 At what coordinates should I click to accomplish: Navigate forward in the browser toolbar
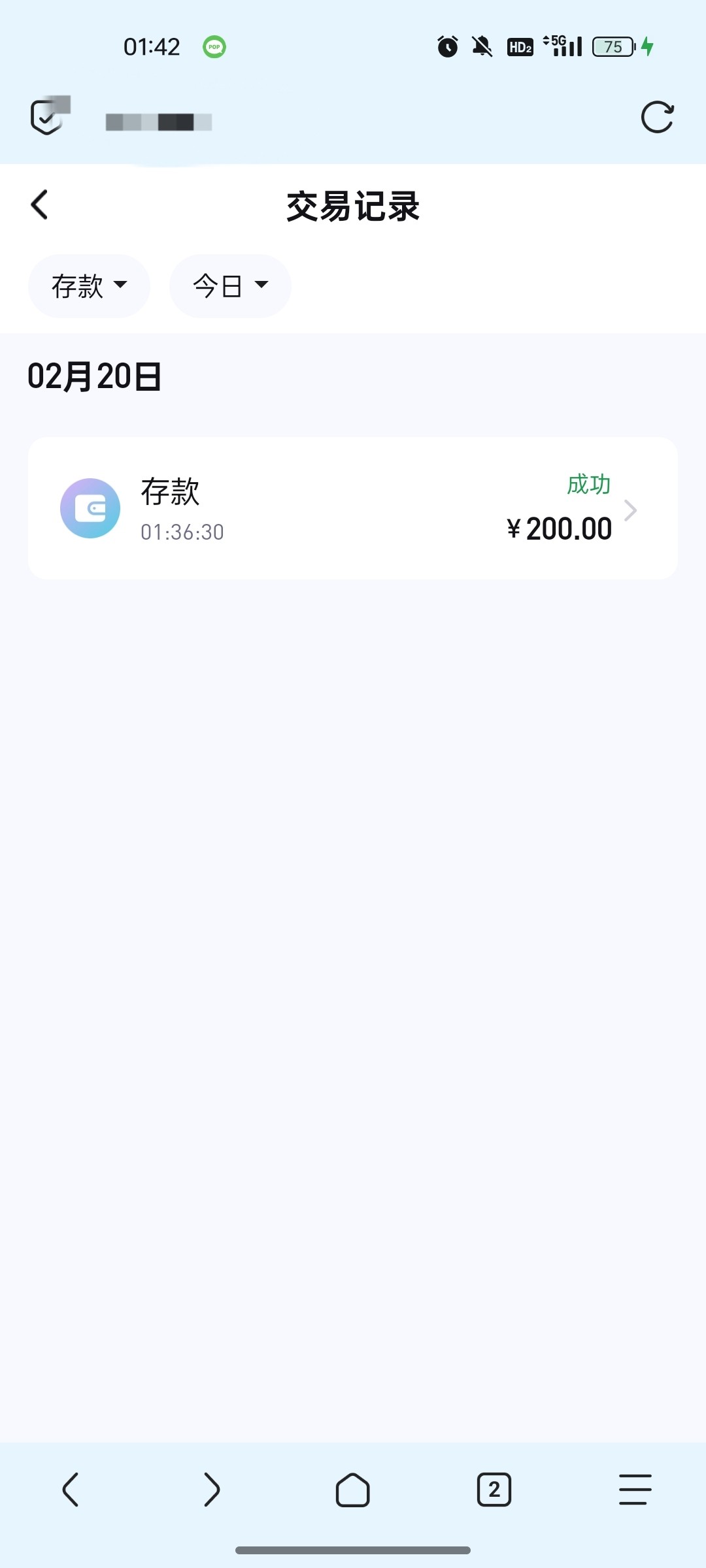click(212, 1490)
